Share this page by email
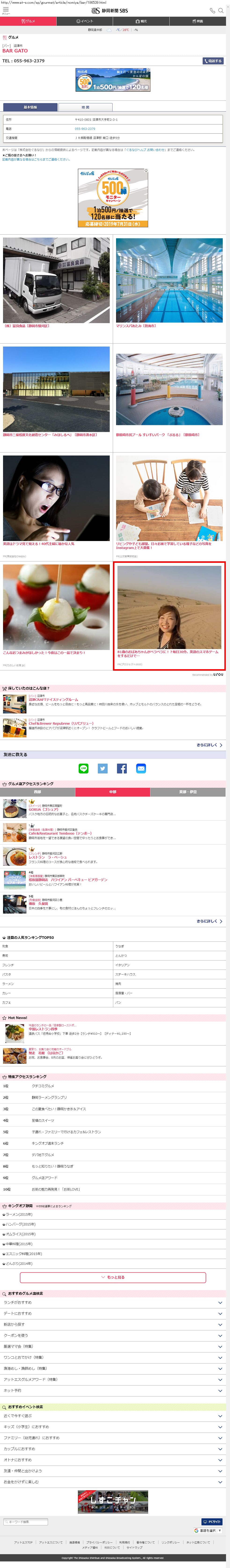 point(141,768)
